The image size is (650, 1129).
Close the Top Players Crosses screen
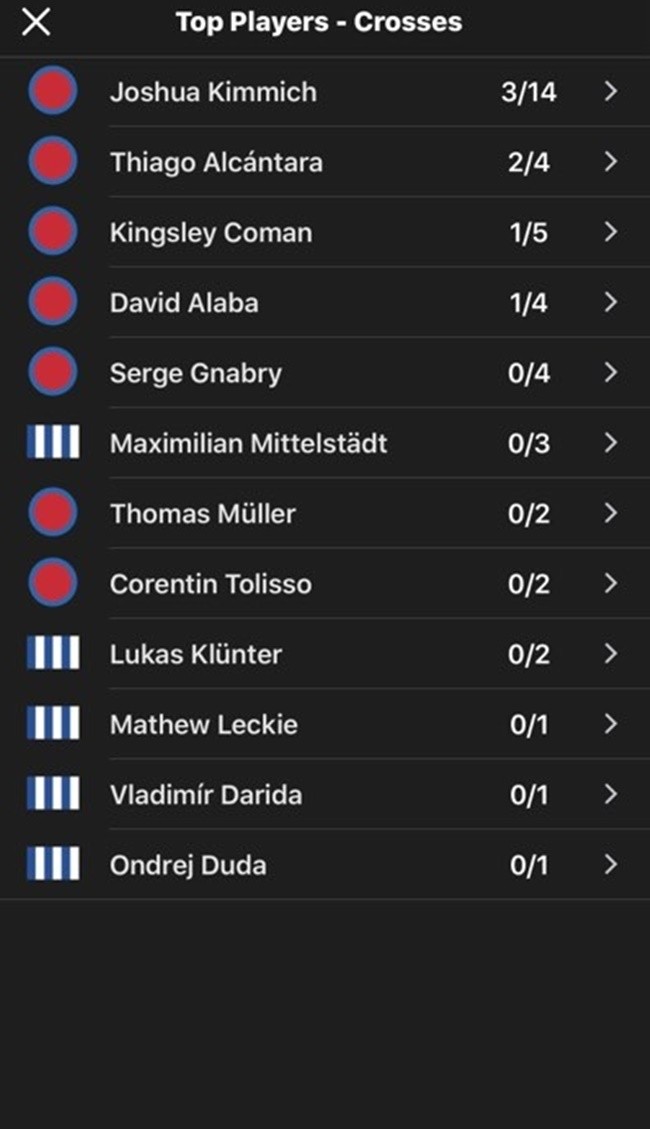point(36,22)
